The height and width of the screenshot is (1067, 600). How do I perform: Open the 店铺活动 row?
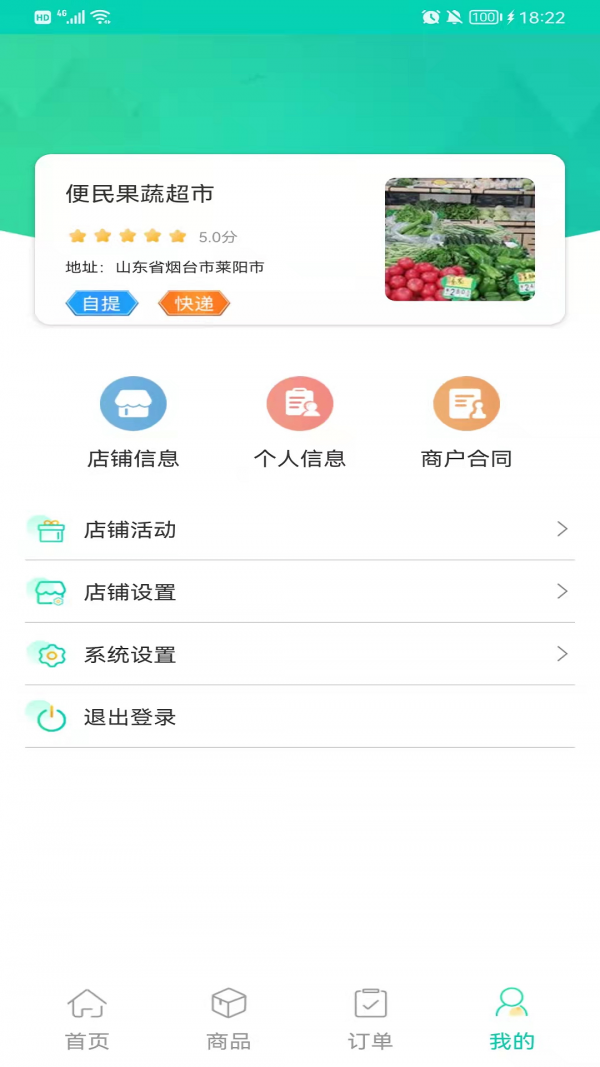[x=300, y=530]
